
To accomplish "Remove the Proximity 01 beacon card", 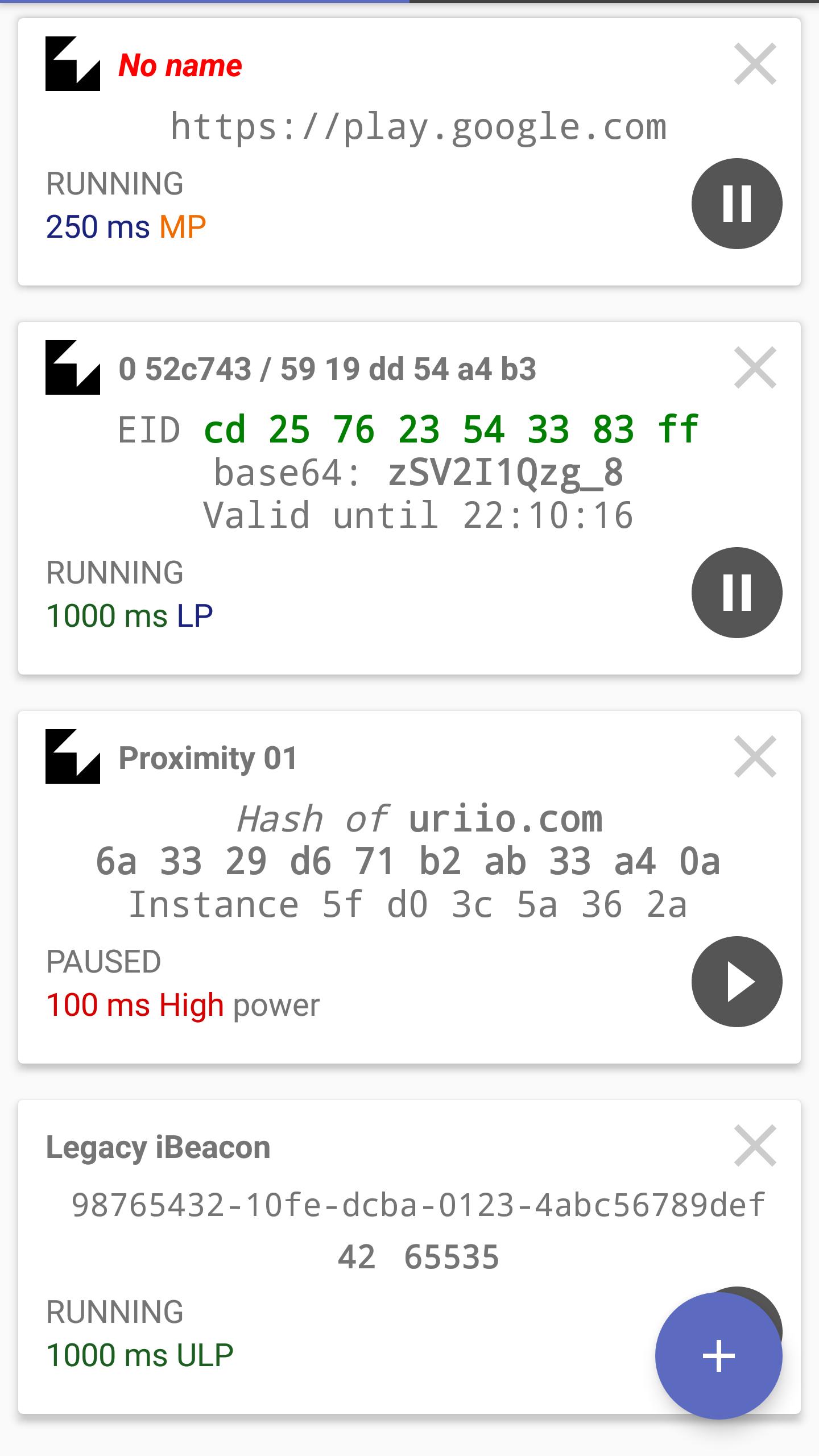I will (x=755, y=756).
